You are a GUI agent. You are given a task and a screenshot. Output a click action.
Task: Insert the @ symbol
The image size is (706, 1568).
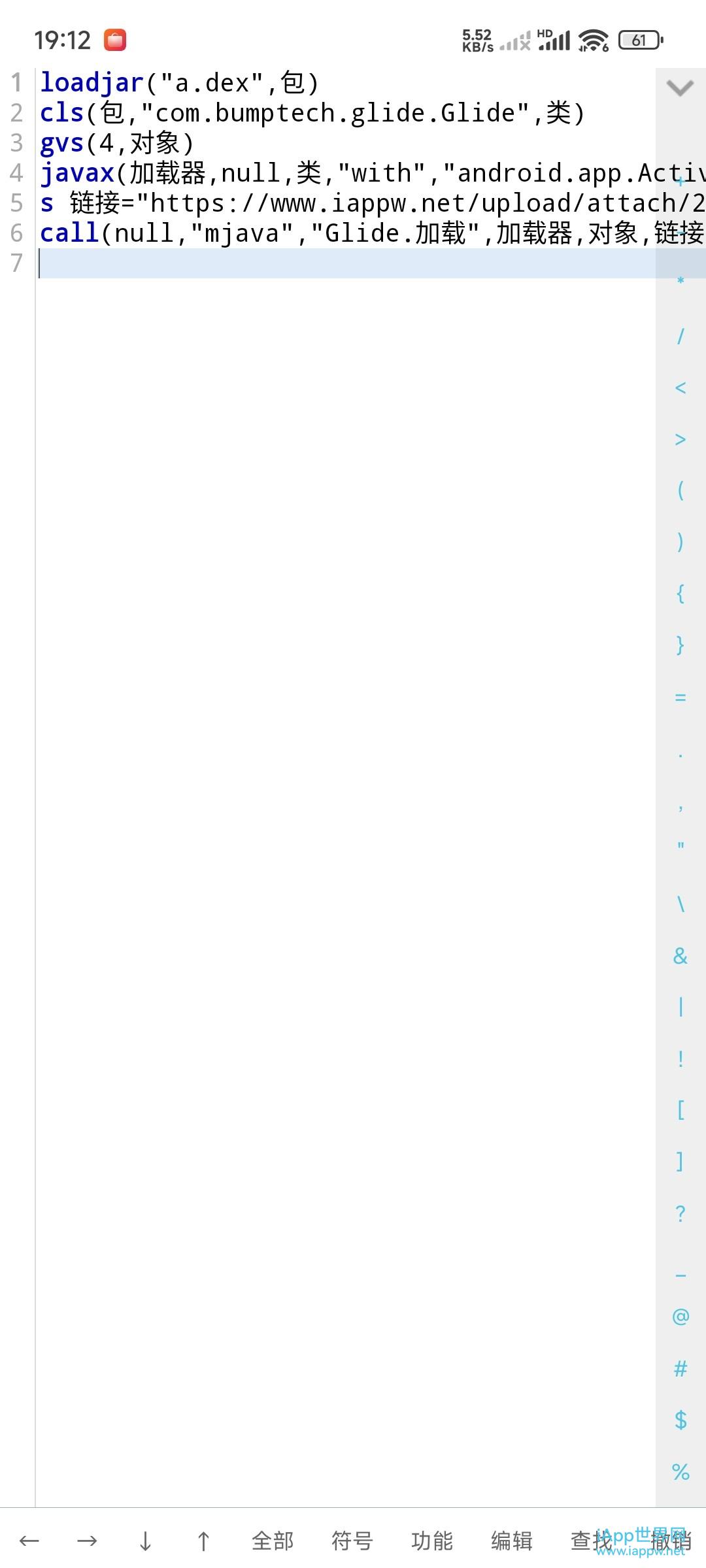click(x=681, y=1316)
